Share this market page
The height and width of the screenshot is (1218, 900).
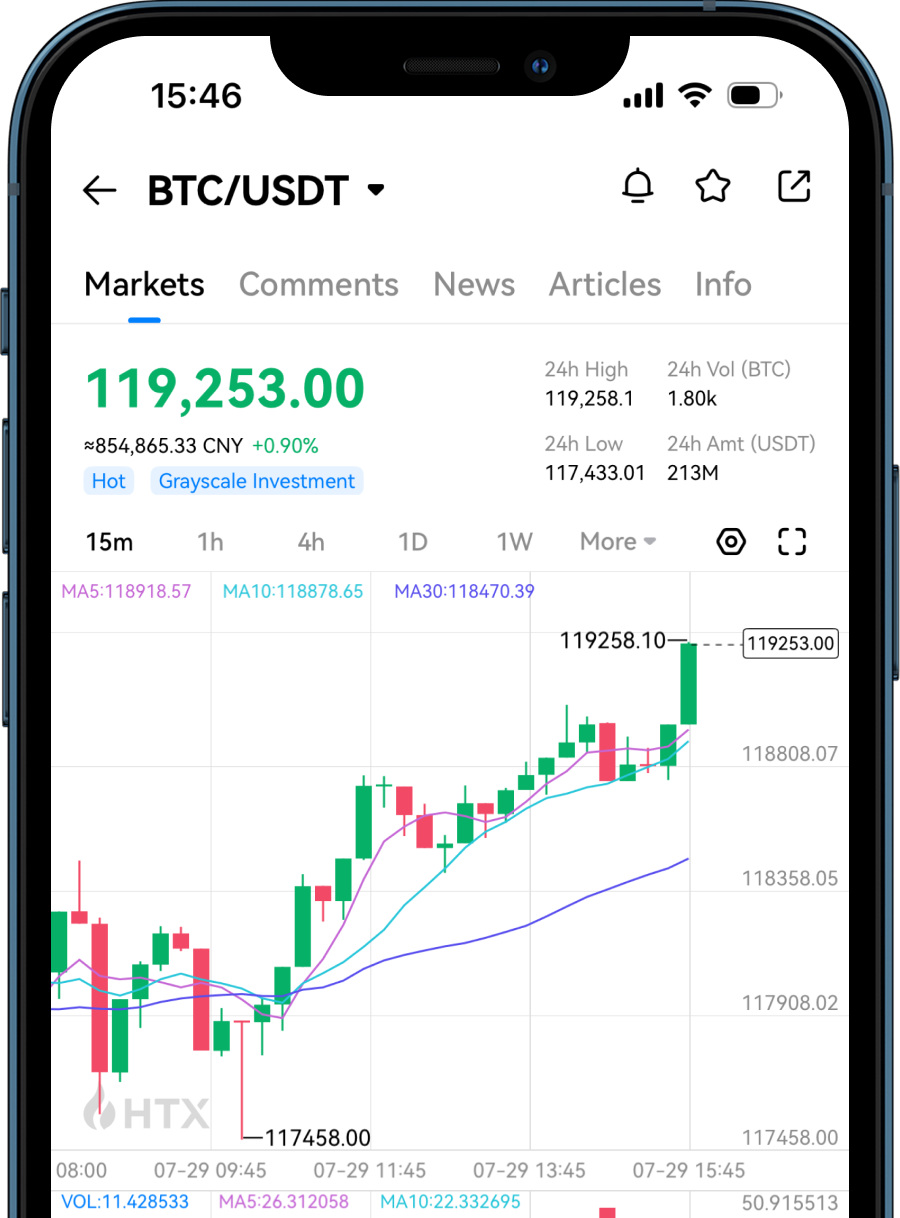(794, 186)
